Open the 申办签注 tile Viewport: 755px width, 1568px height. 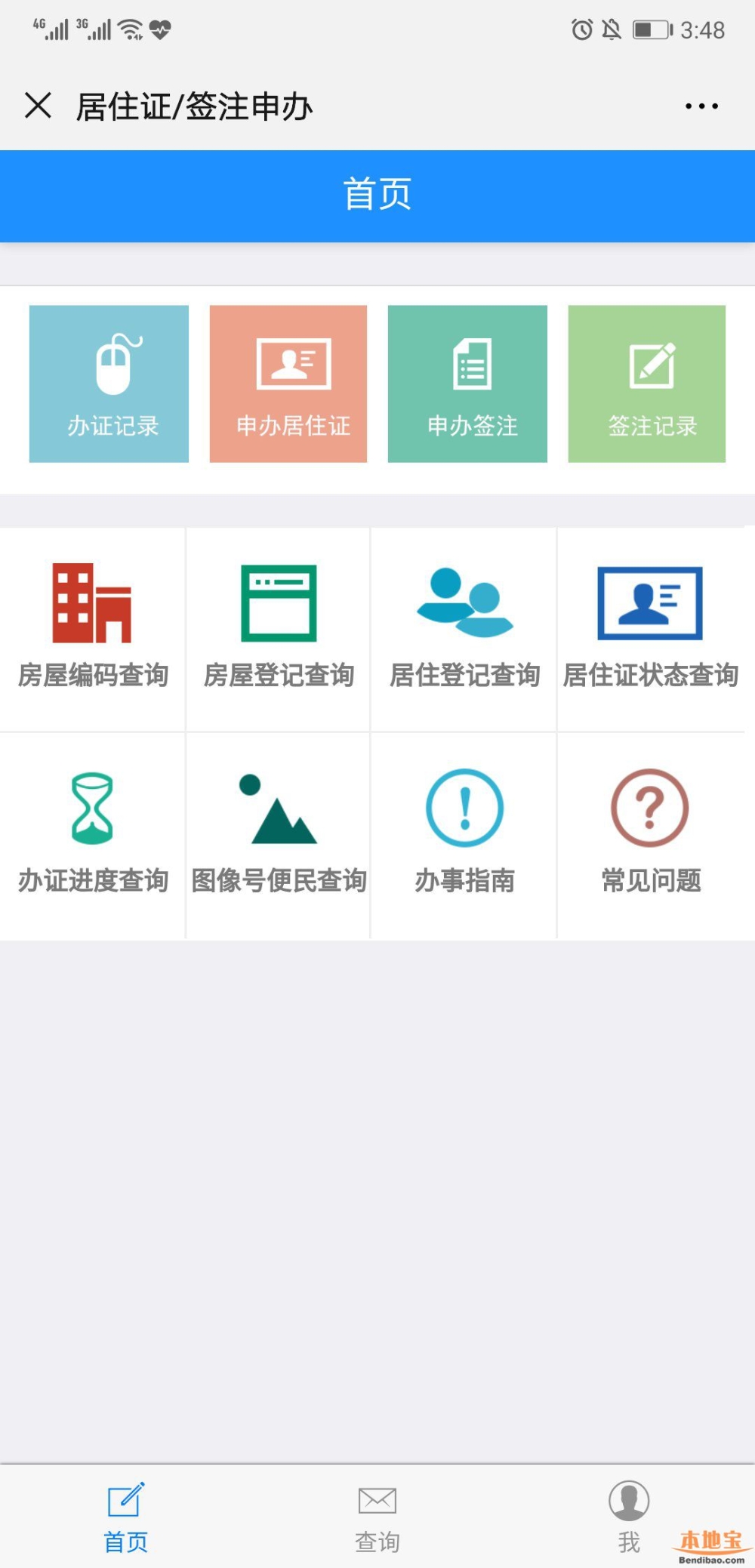point(467,384)
